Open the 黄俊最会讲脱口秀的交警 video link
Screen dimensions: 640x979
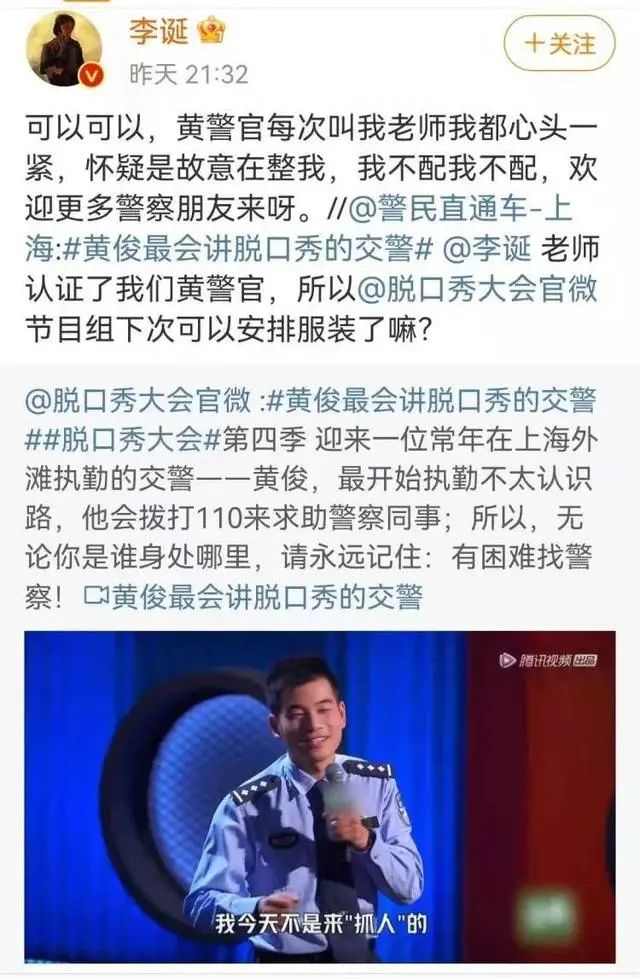coord(254,597)
